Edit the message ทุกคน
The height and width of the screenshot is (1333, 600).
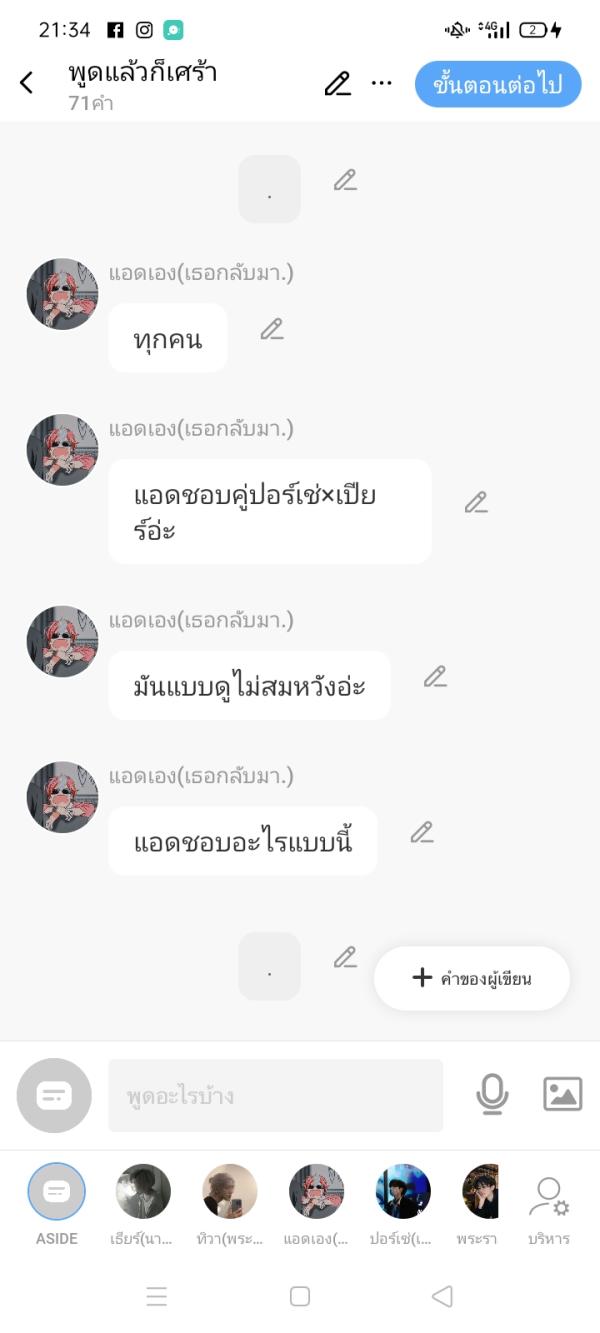272,329
